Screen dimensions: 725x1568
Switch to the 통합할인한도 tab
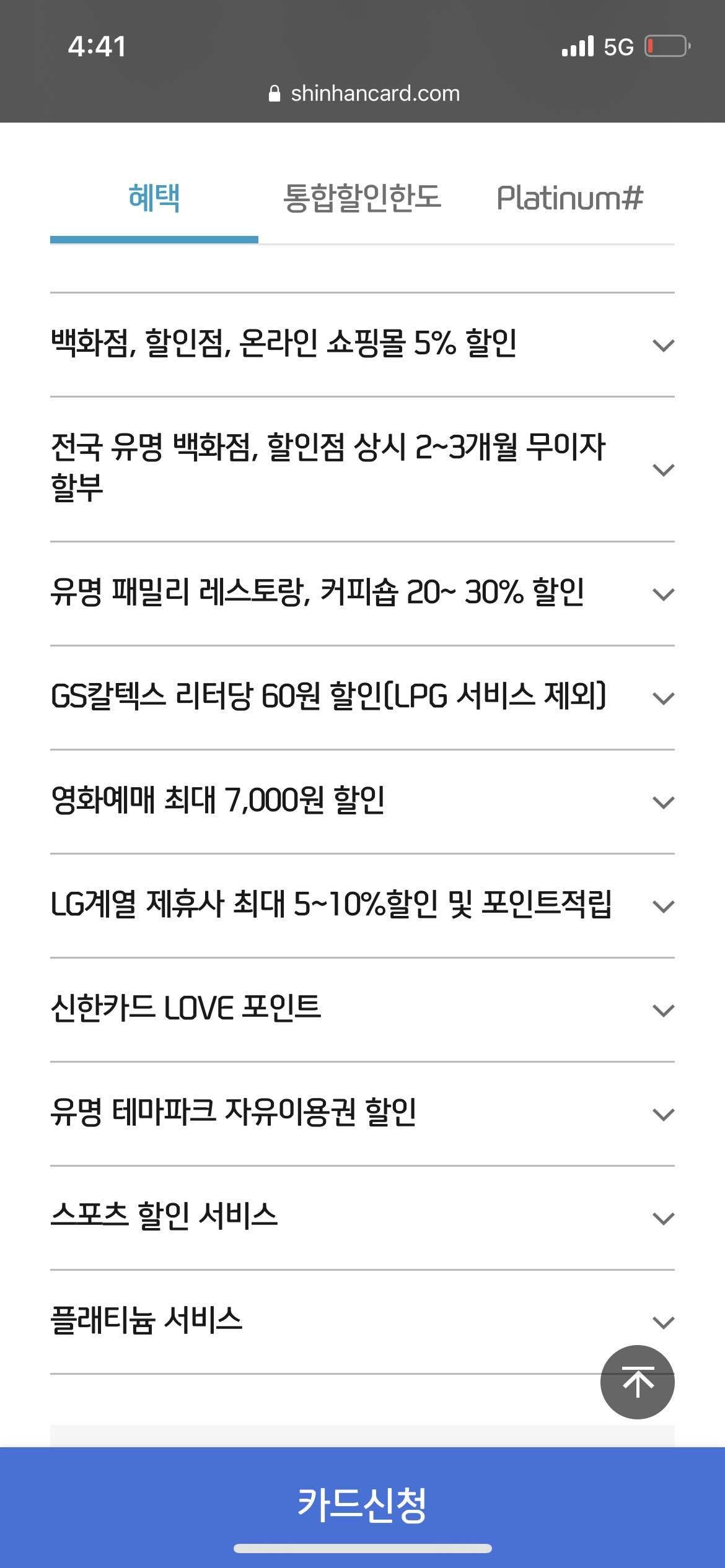point(362,198)
